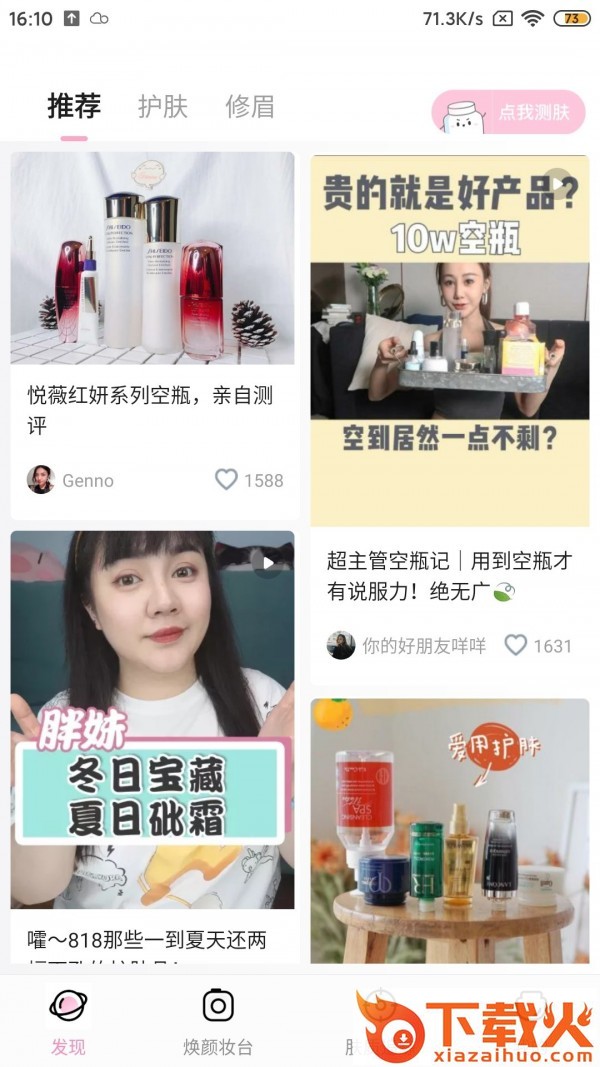The height and width of the screenshot is (1067, 600).
Task: Switch to the 护肤 tab
Action: coord(163,107)
